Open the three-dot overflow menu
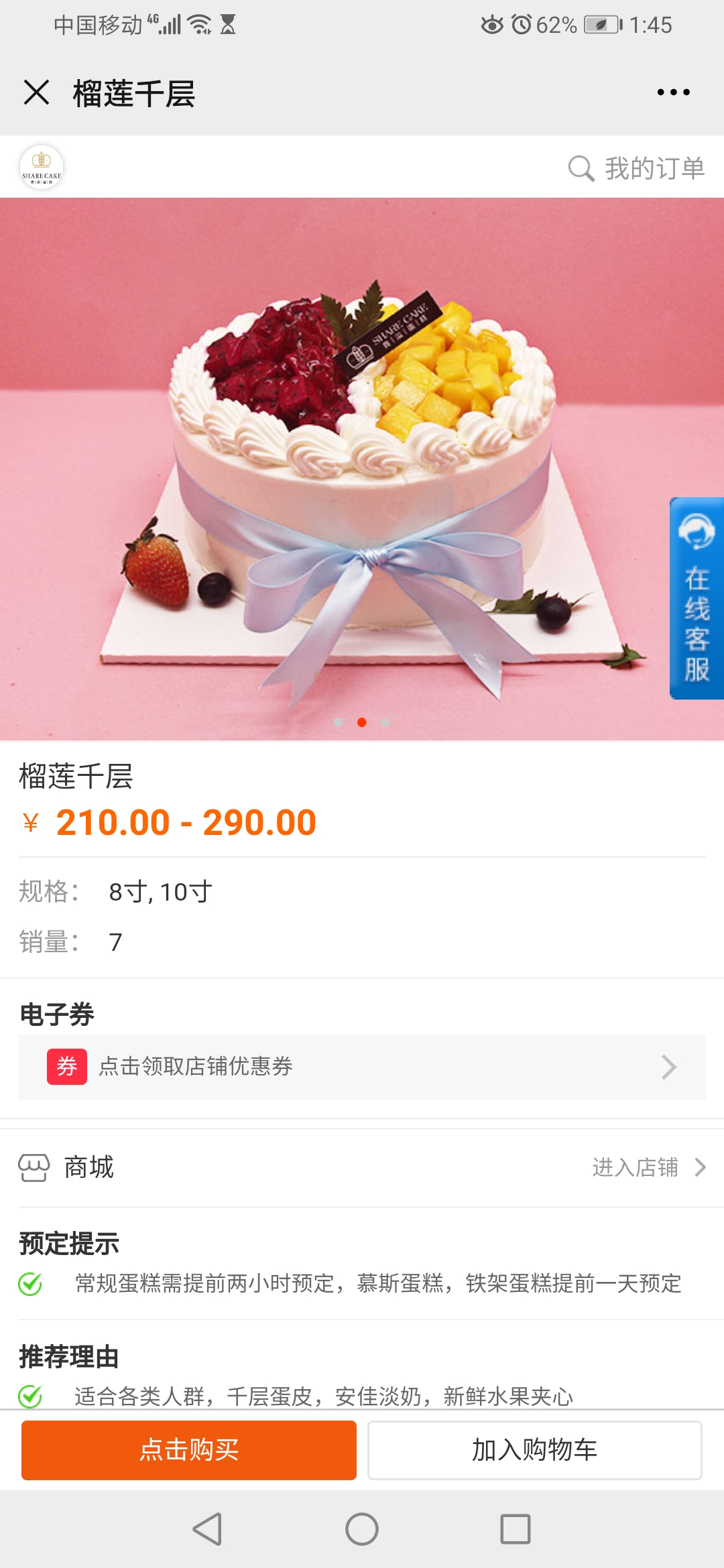 [x=673, y=92]
